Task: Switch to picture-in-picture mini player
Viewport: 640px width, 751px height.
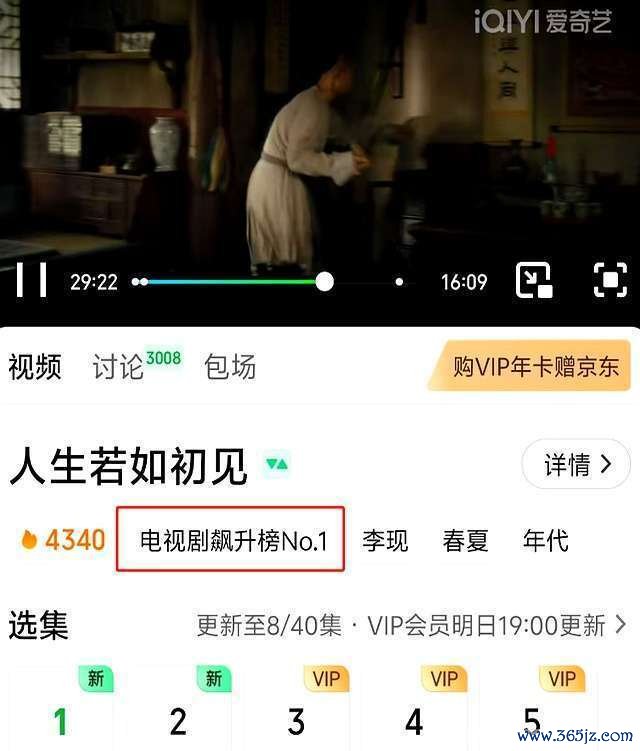Action: pos(534,281)
